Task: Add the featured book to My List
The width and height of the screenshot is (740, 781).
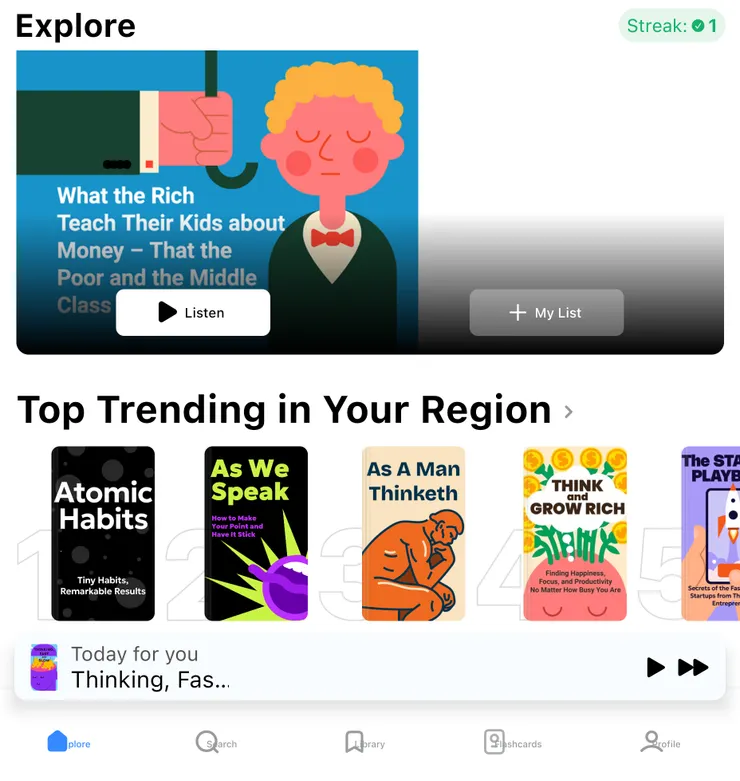Action: point(546,313)
